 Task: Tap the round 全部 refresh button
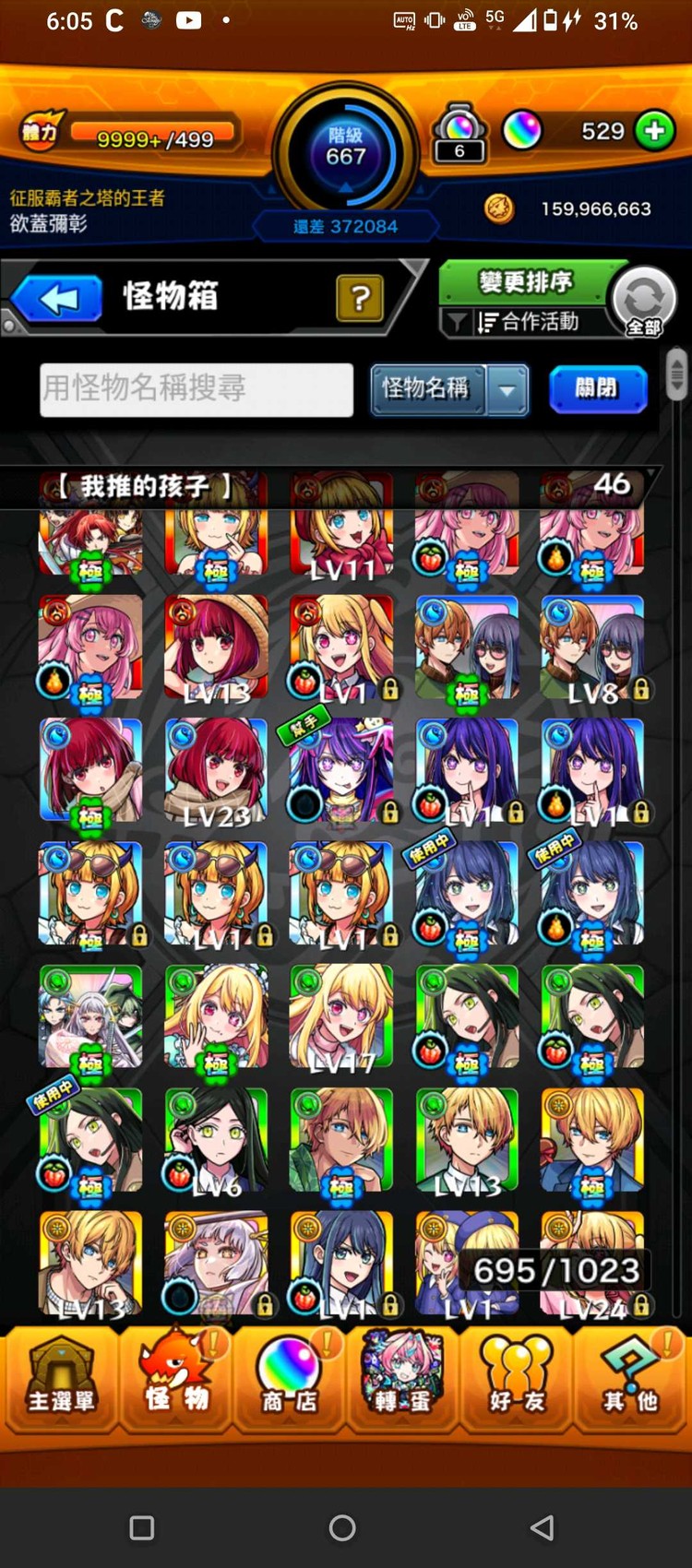click(644, 301)
